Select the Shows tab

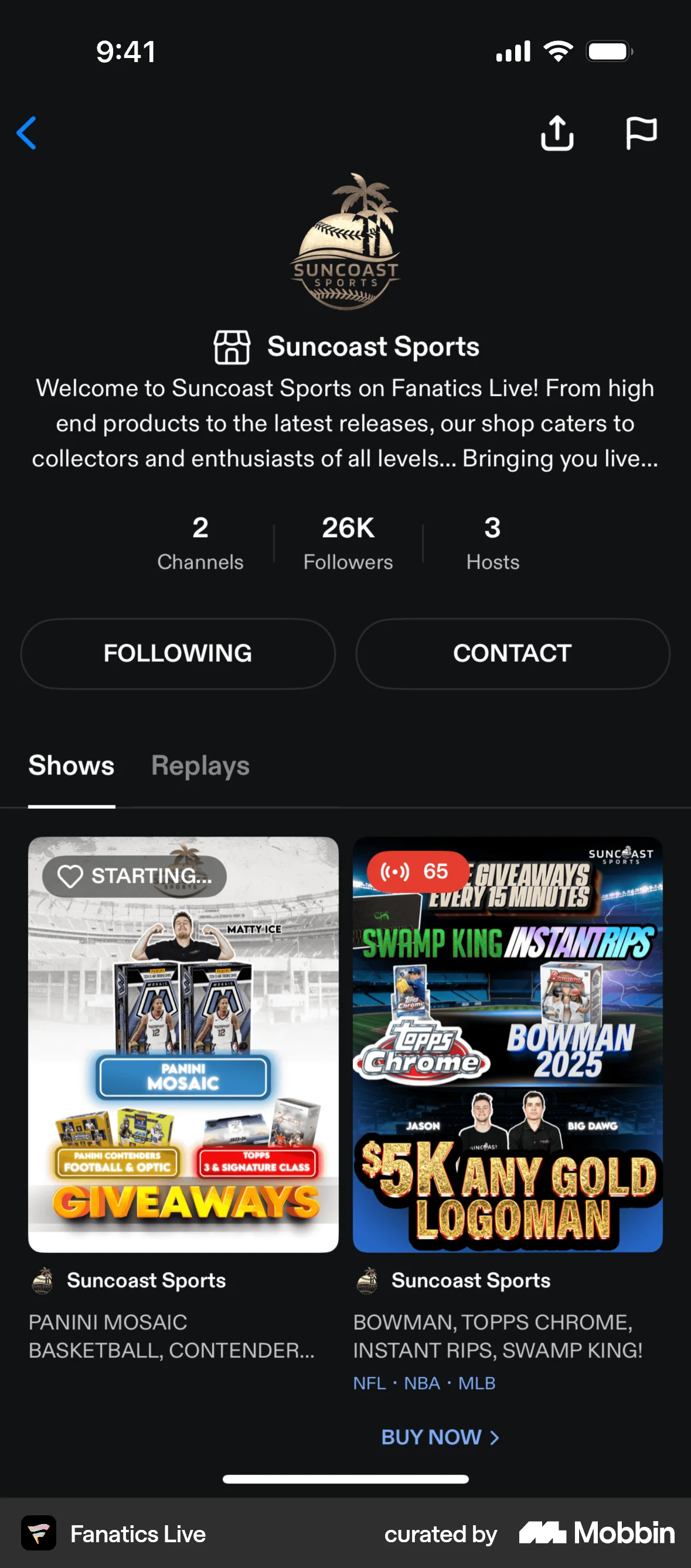[x=72, y=766]
